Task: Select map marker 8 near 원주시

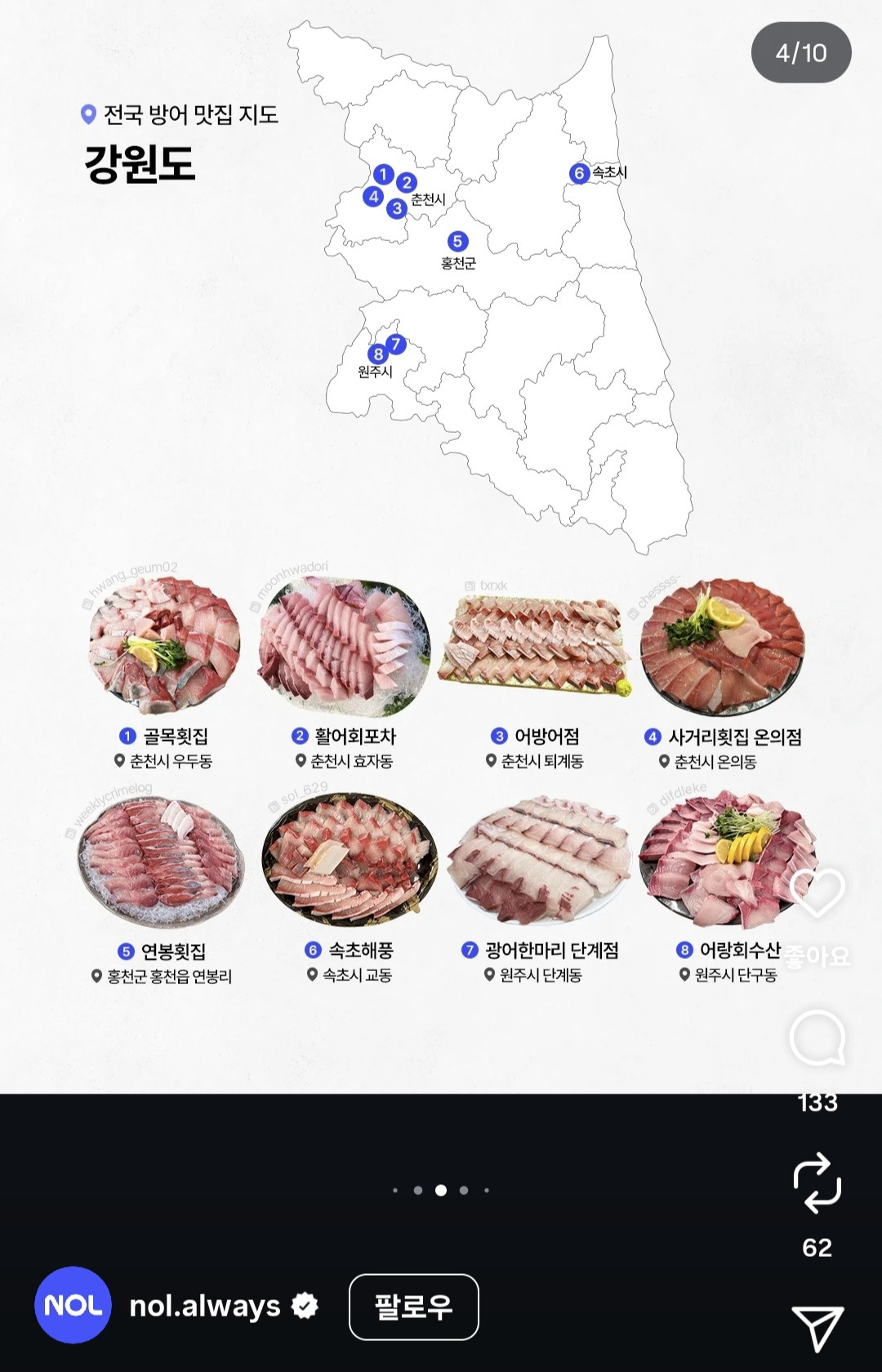Action: 377,354
